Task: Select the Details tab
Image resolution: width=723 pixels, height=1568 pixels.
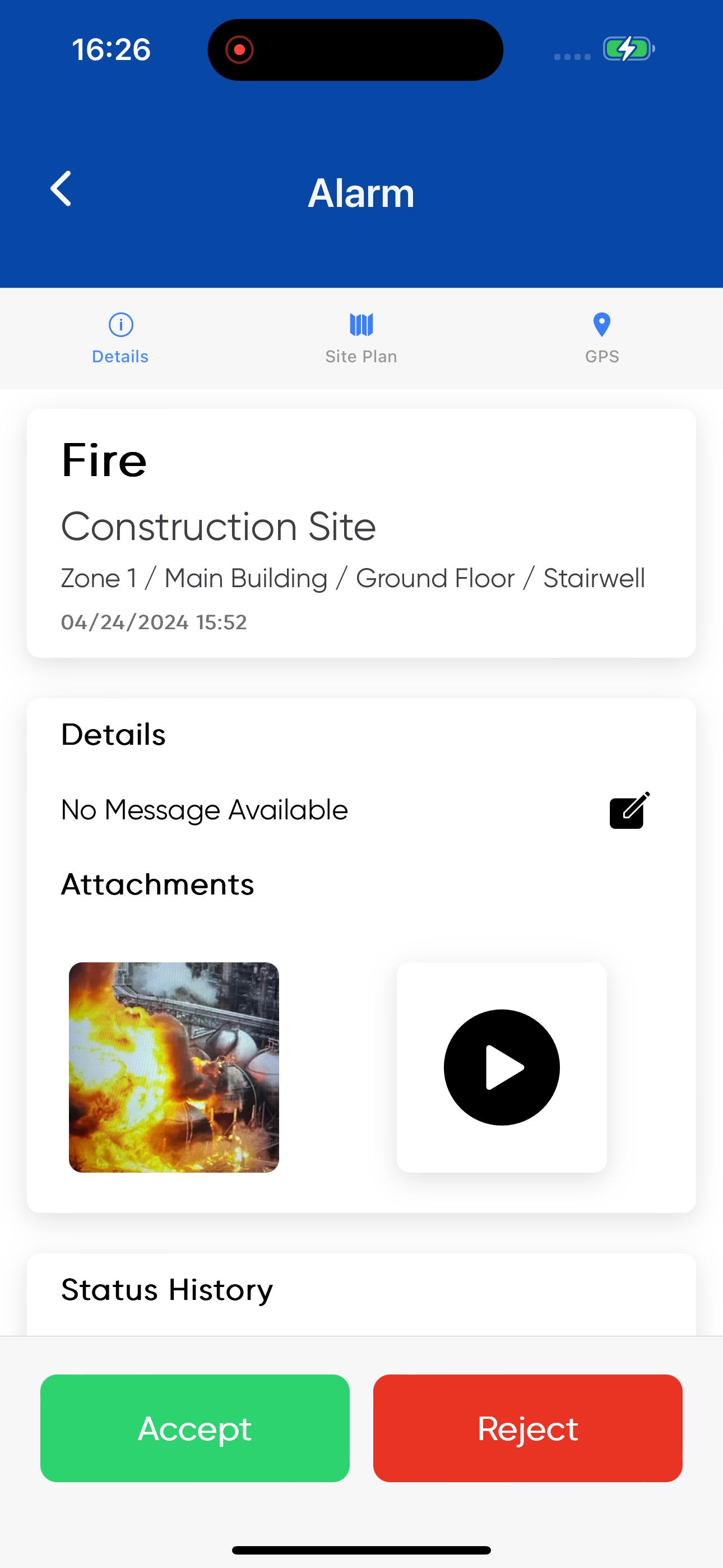Action: point(120,338)
